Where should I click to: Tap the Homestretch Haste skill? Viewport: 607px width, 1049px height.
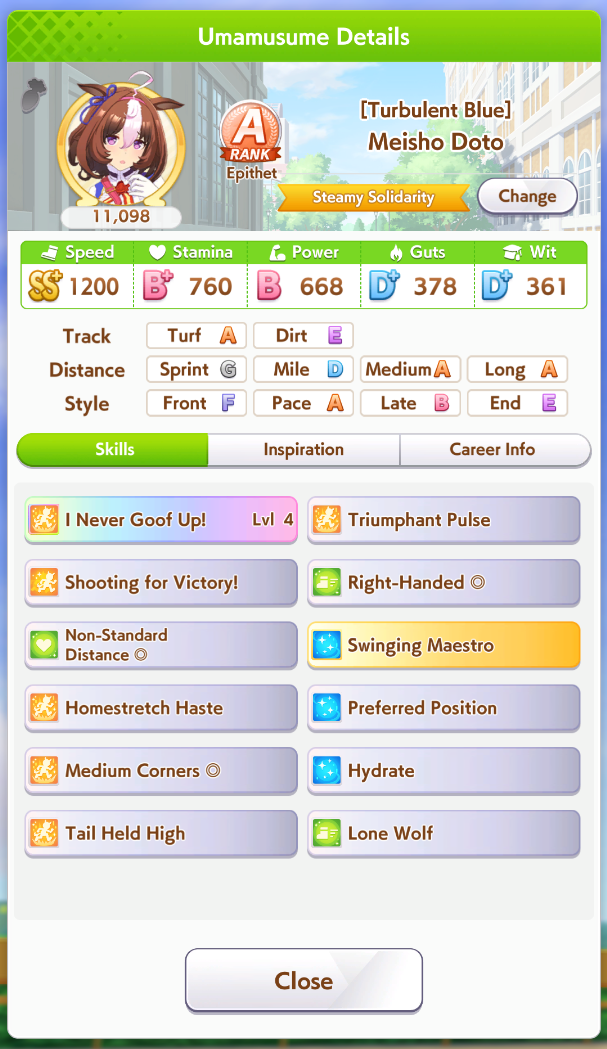[x=161, y=708]
